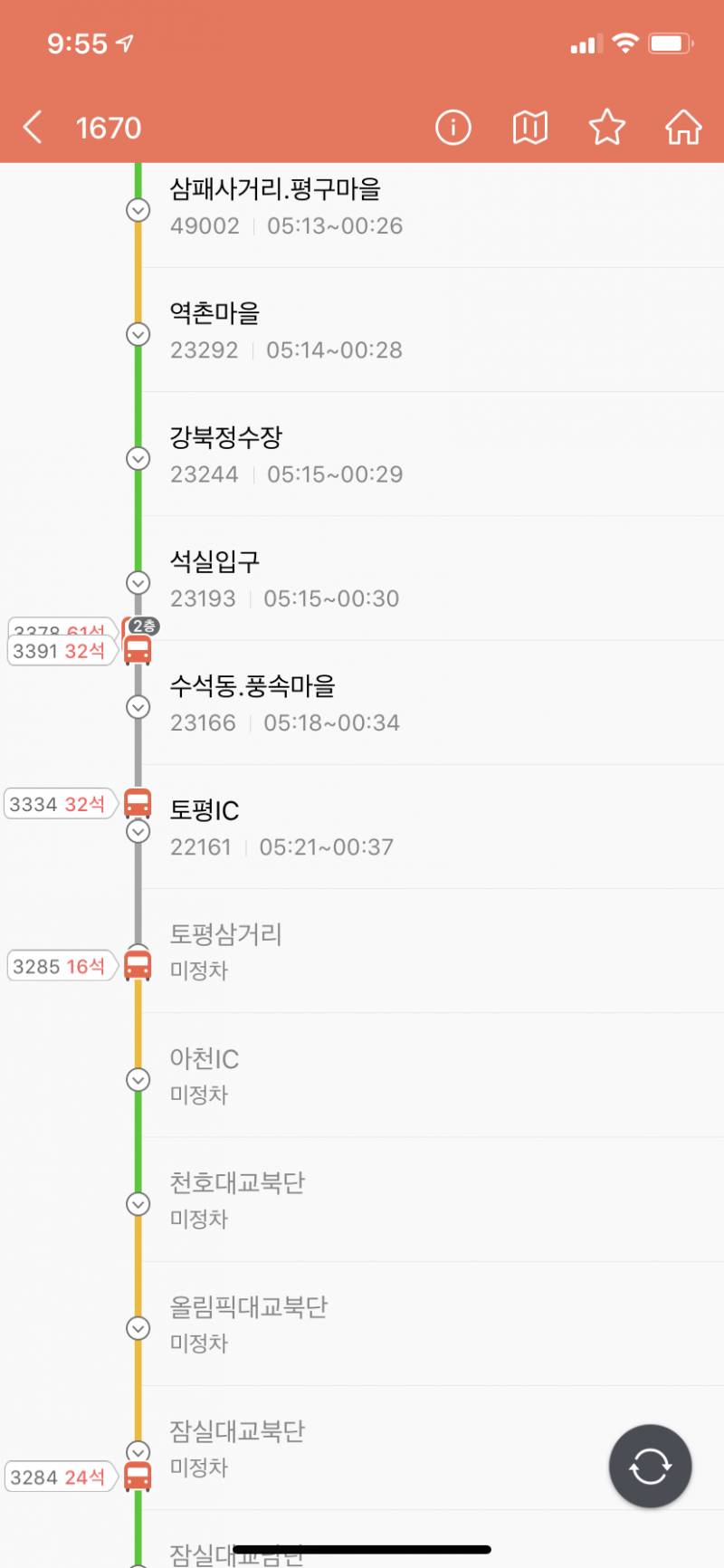
Task: Expand the chevron at 강북정수장 stop
Action: pos(138,458)
